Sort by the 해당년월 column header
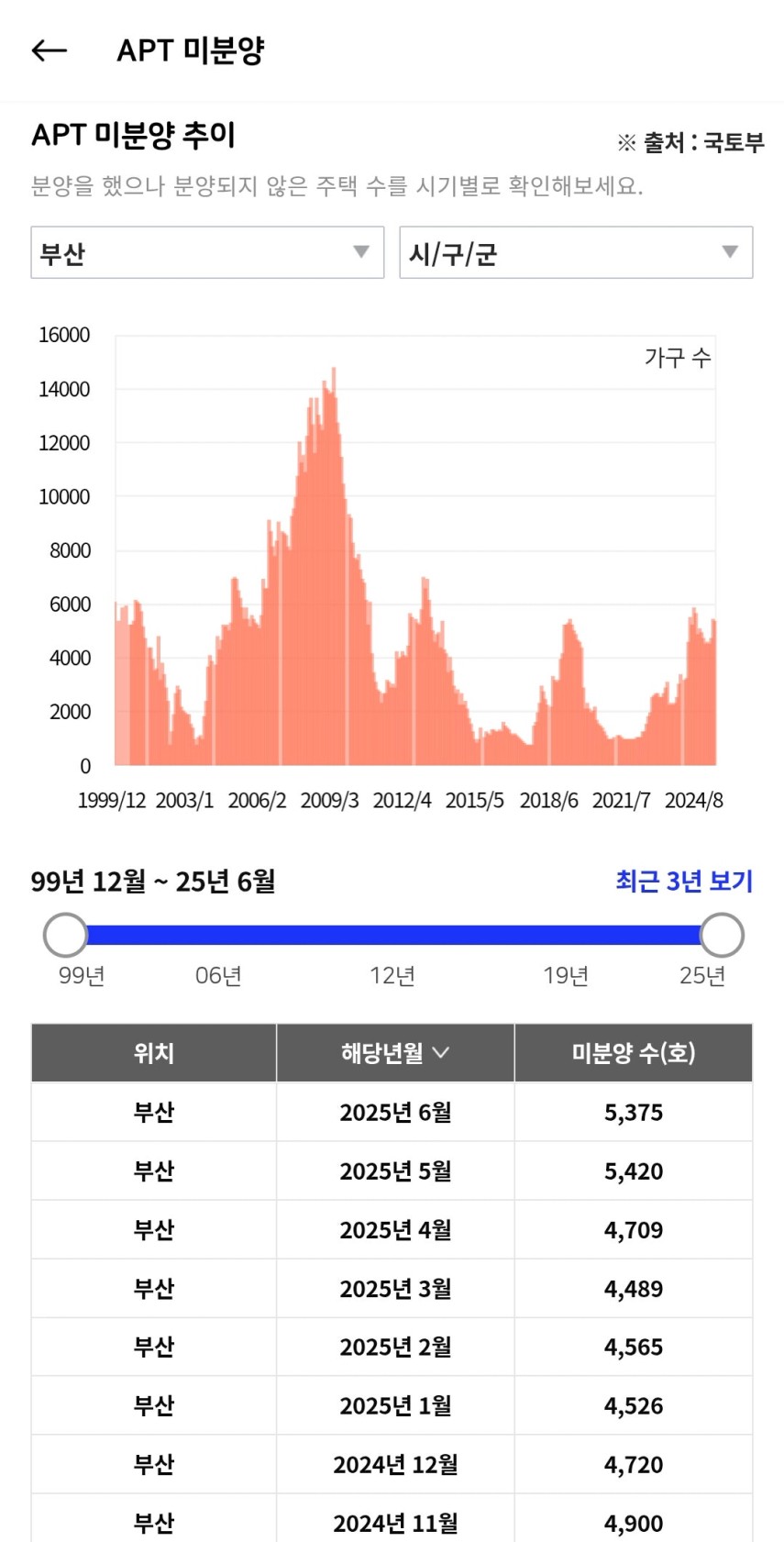Screen dimensions: 784x1542 (x=395, y=1052)
